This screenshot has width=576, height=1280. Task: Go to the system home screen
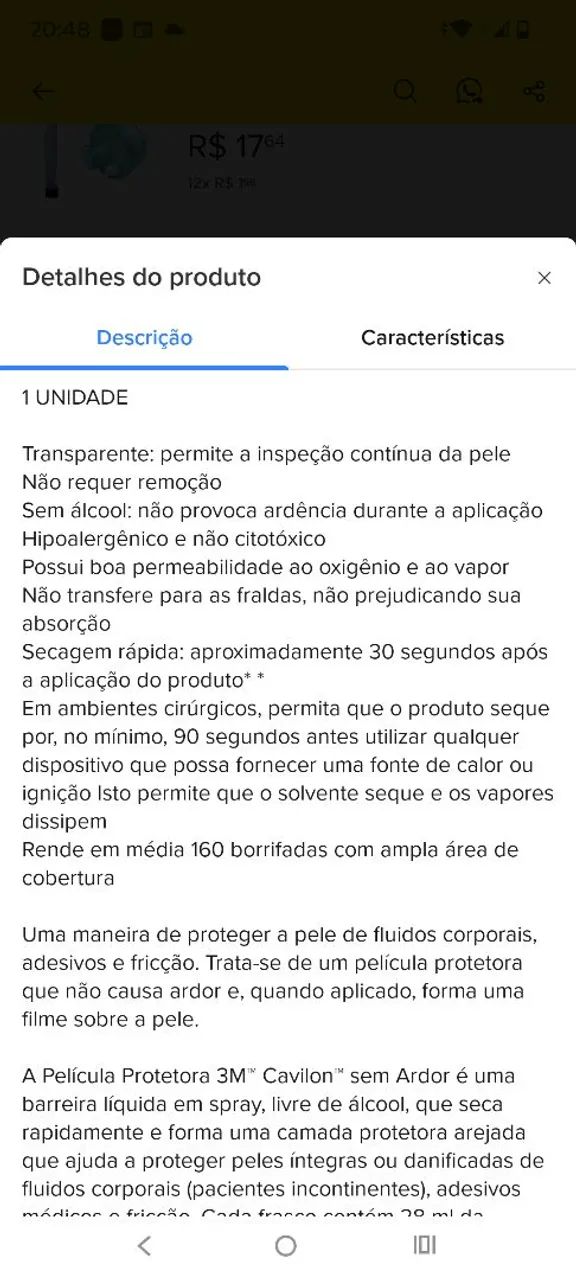tap(286, 1245)
